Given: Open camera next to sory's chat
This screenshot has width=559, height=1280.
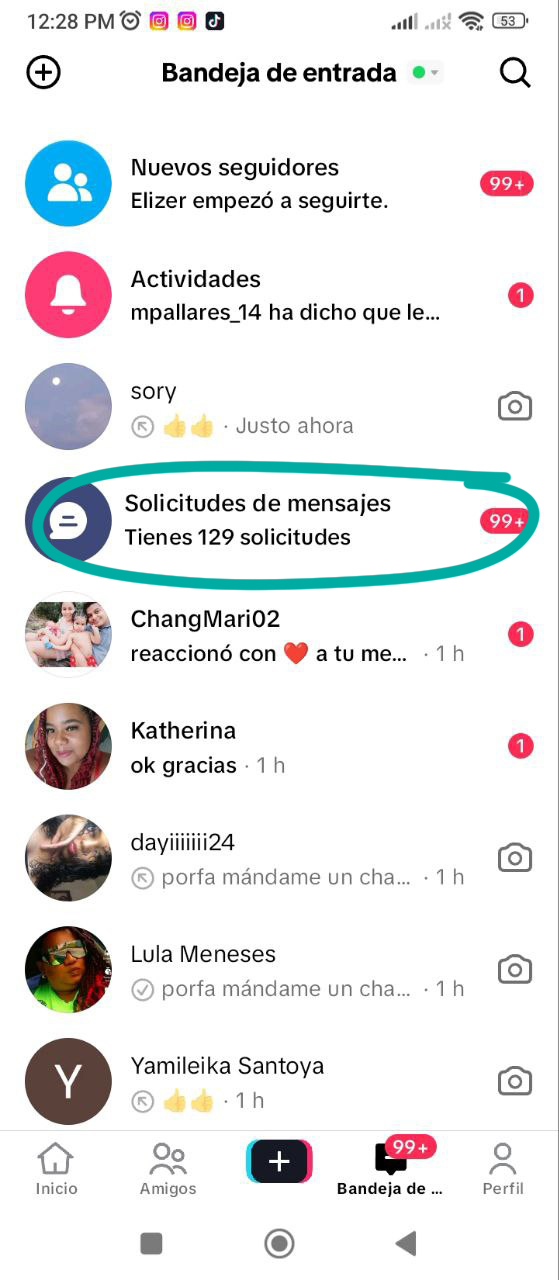Looking at the screenshot, I should 515,406.
